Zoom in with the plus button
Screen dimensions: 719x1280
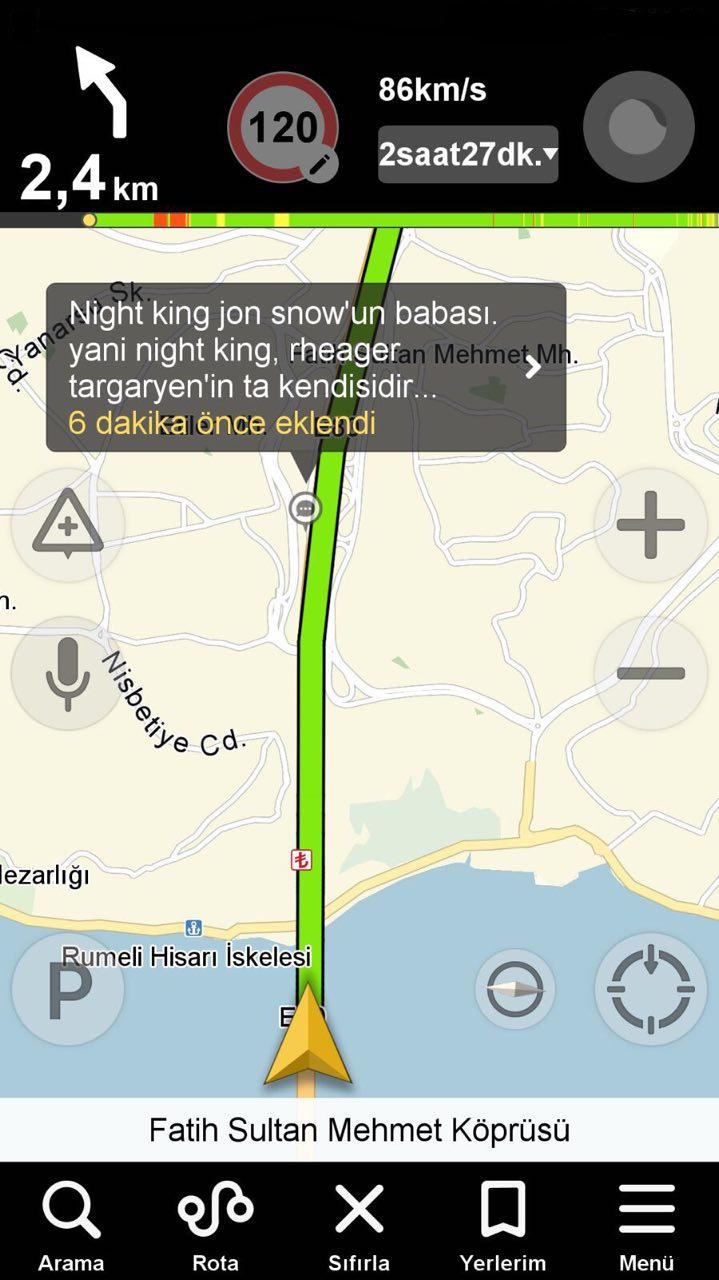(650, 524)
